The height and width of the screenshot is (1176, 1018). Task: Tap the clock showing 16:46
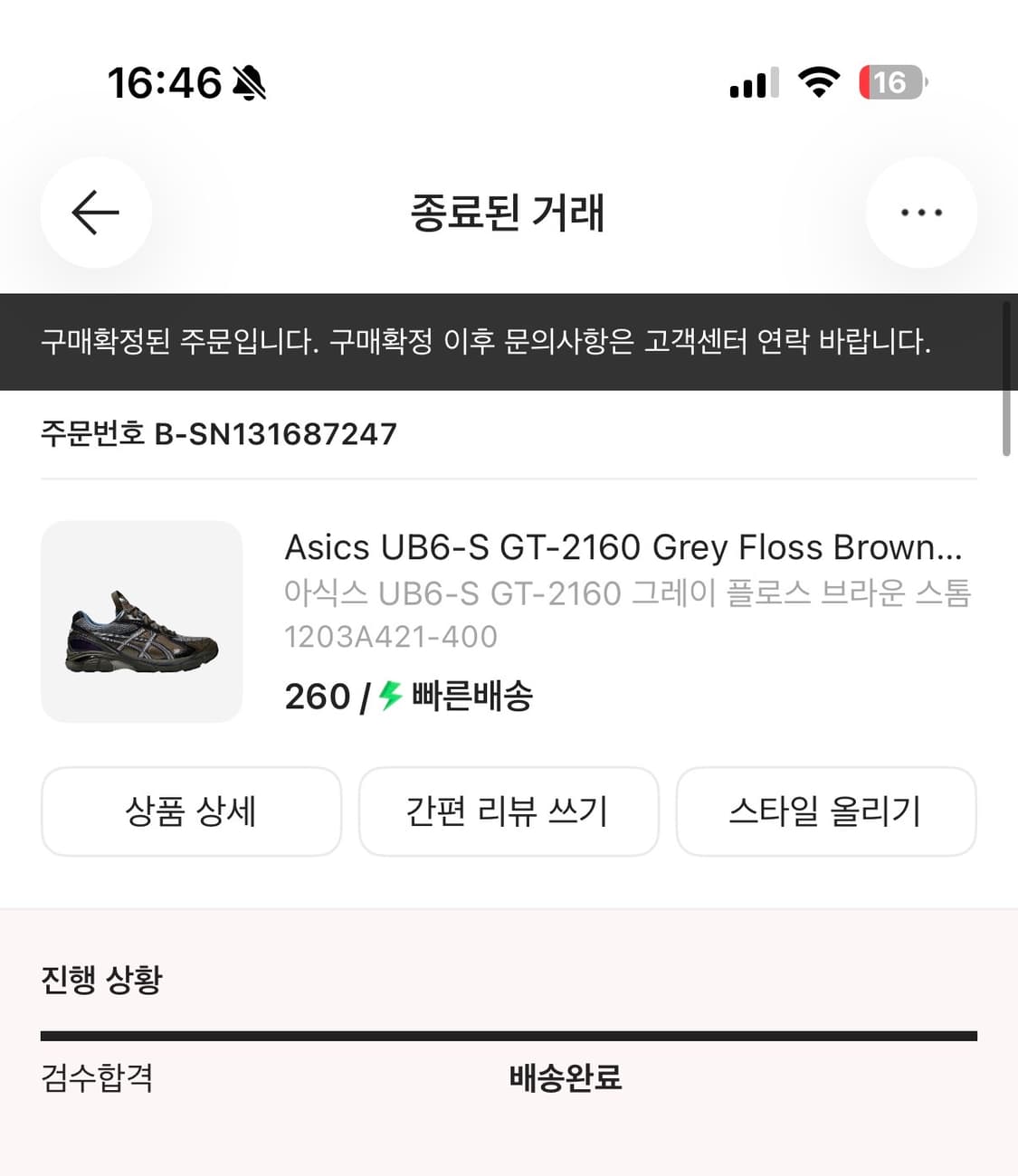point(166,81)
